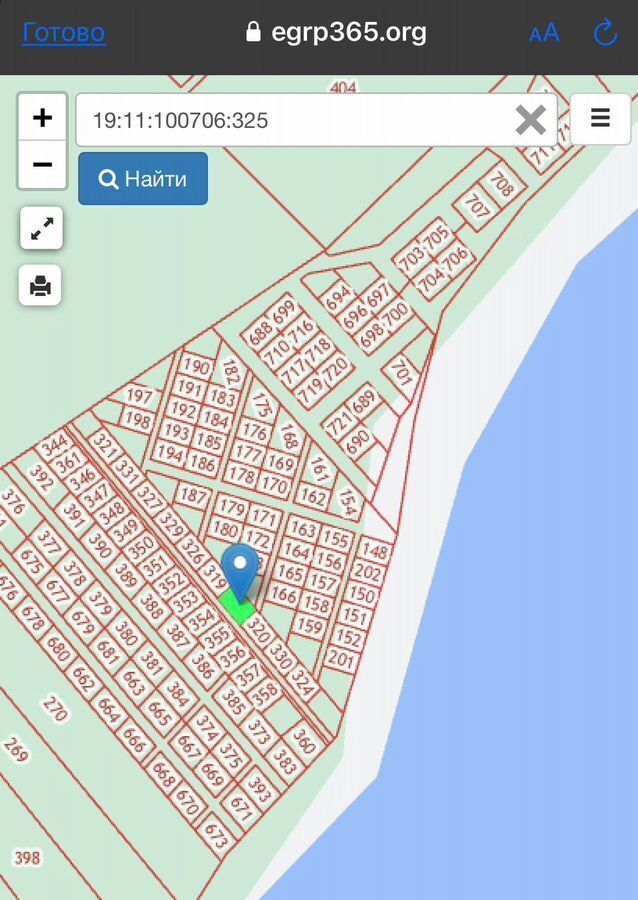Zoom out the map with minus button
638x900 pixels.
tap(42, 164)
